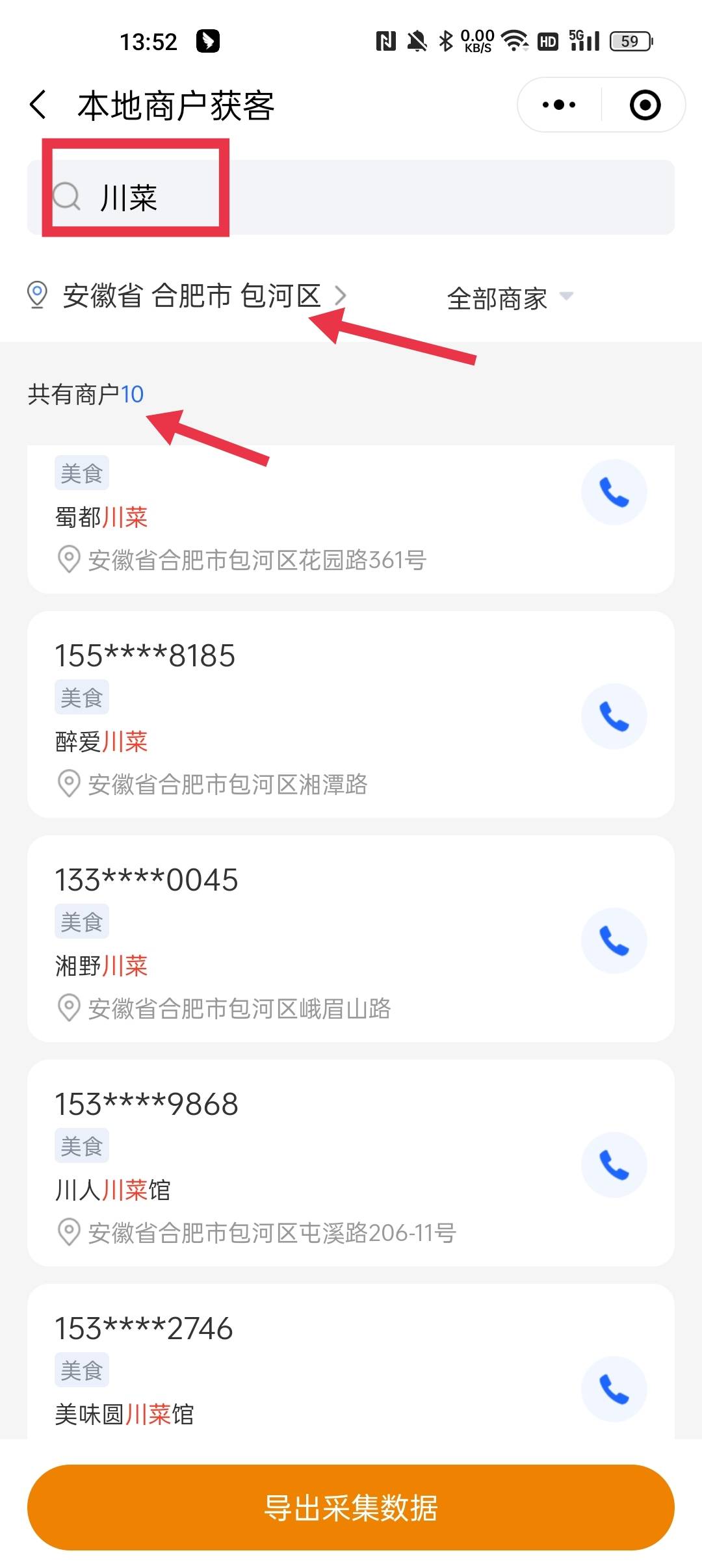Image resolution: width=702 pixels, height=1568 pixels.
Task: Open the 湘野川菜 merchant card
Action: point(350,938)
